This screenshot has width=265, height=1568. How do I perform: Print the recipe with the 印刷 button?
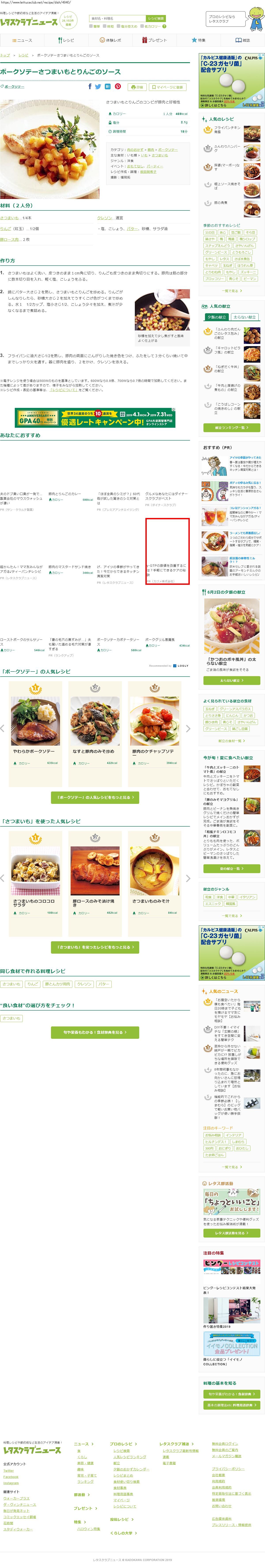tap(138, 87)
